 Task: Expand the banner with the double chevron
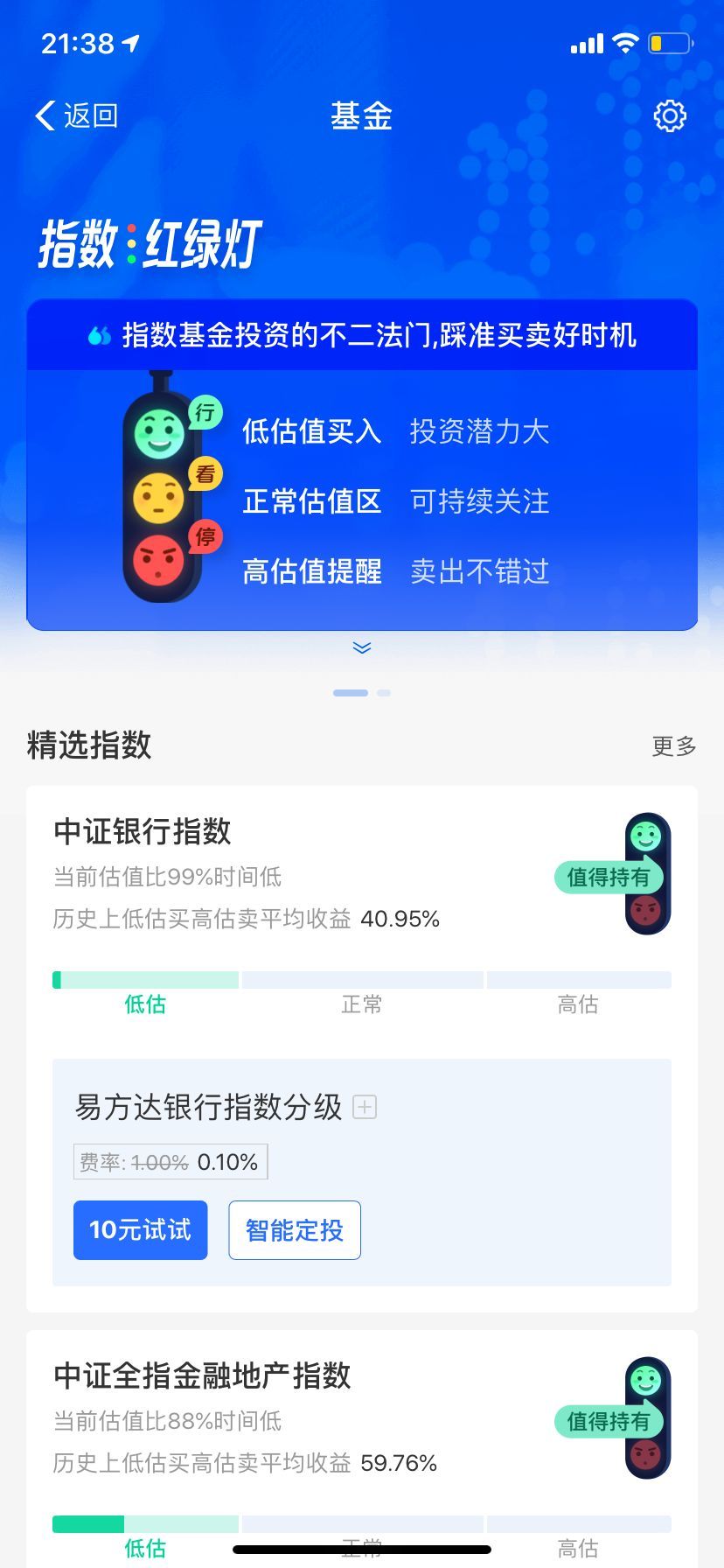(361, 647)
